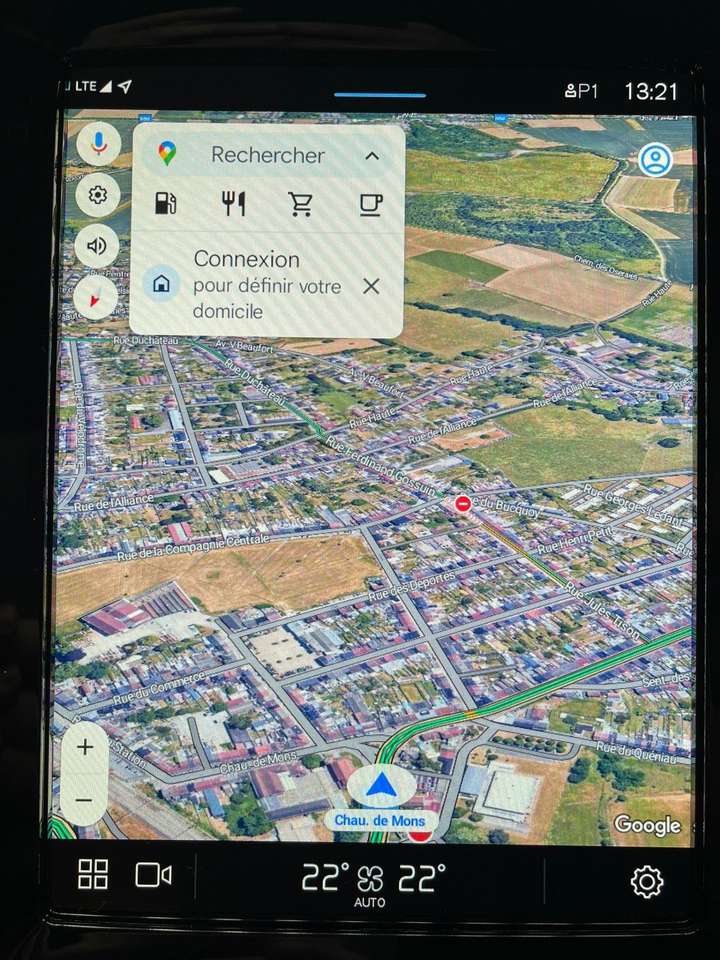Open vehicle settings gear in bottom bar
Image resolution: width=720 pixels, height=960 pixels.
point(647,881)
